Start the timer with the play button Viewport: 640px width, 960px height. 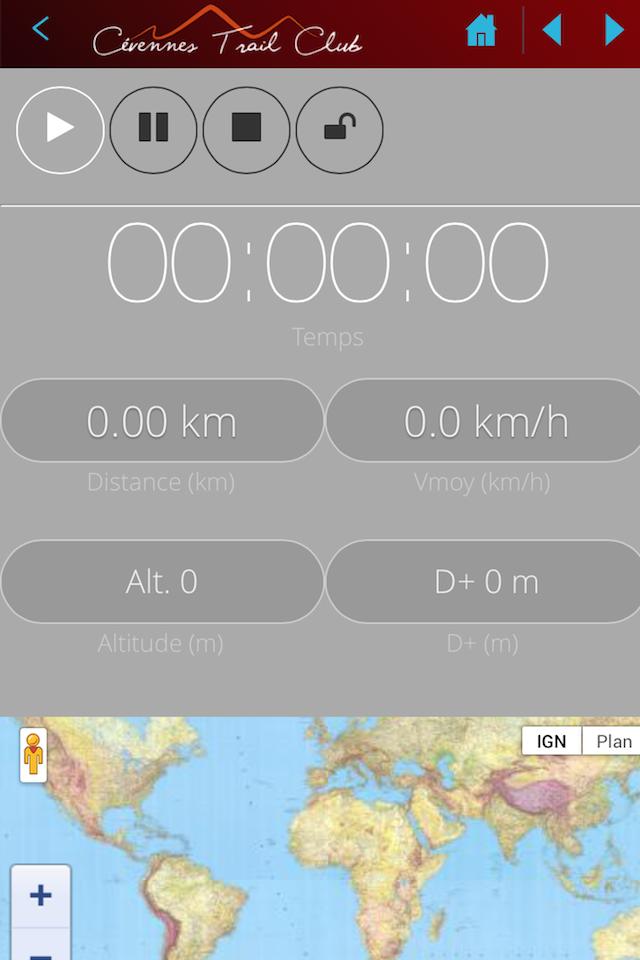(x=60, y=130)
